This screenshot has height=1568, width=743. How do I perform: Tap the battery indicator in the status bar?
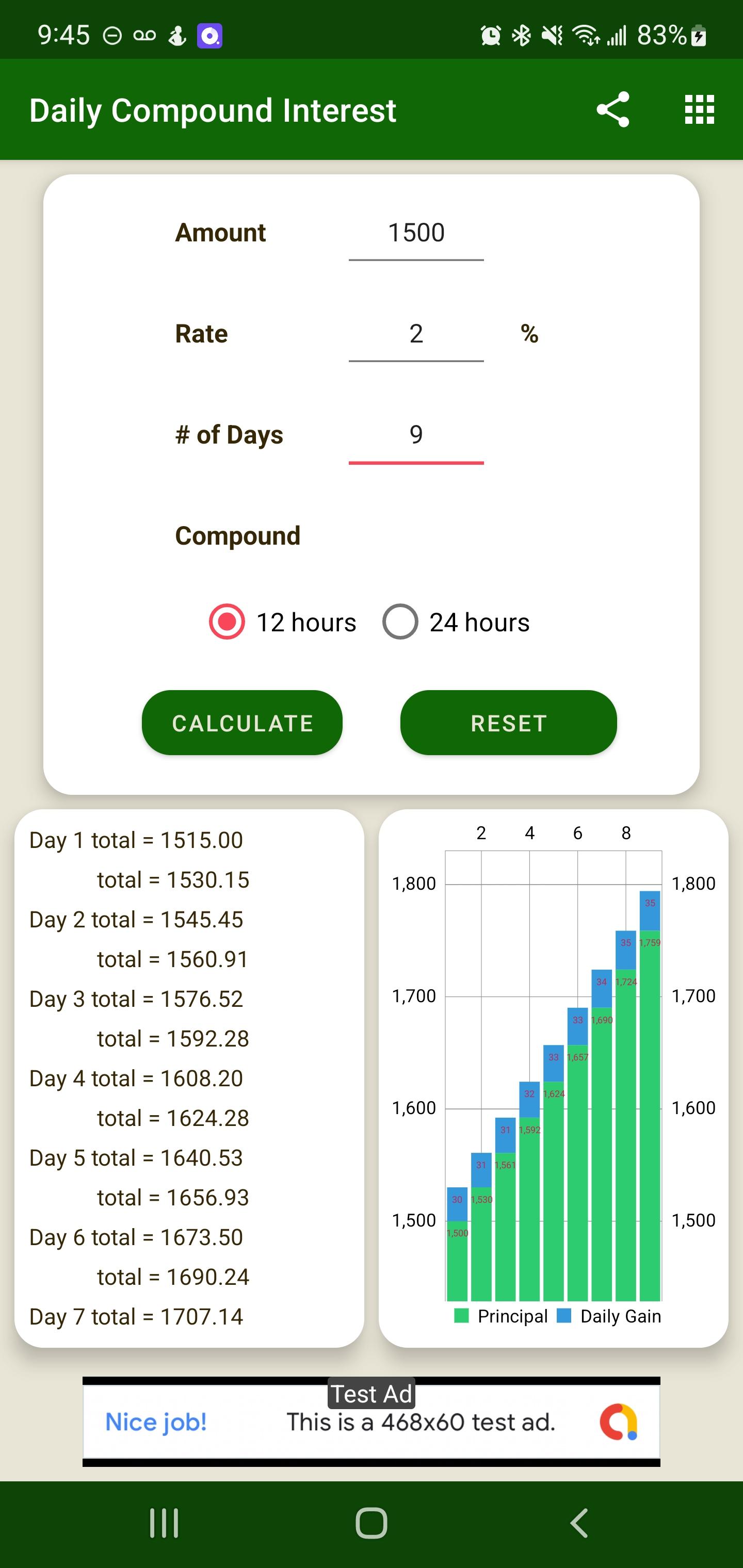tap(698, 35)
